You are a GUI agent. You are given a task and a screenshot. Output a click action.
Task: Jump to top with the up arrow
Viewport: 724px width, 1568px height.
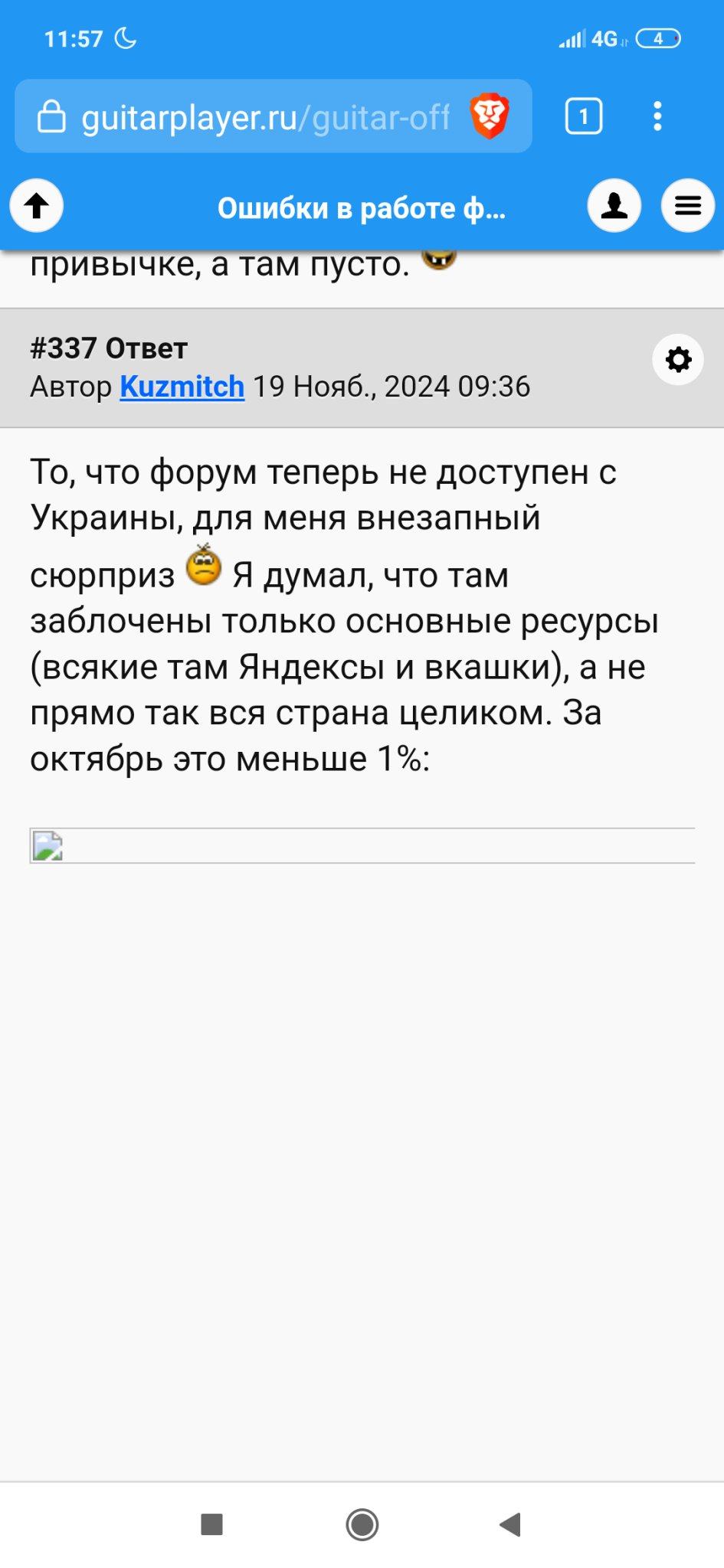tap(36, 205)
